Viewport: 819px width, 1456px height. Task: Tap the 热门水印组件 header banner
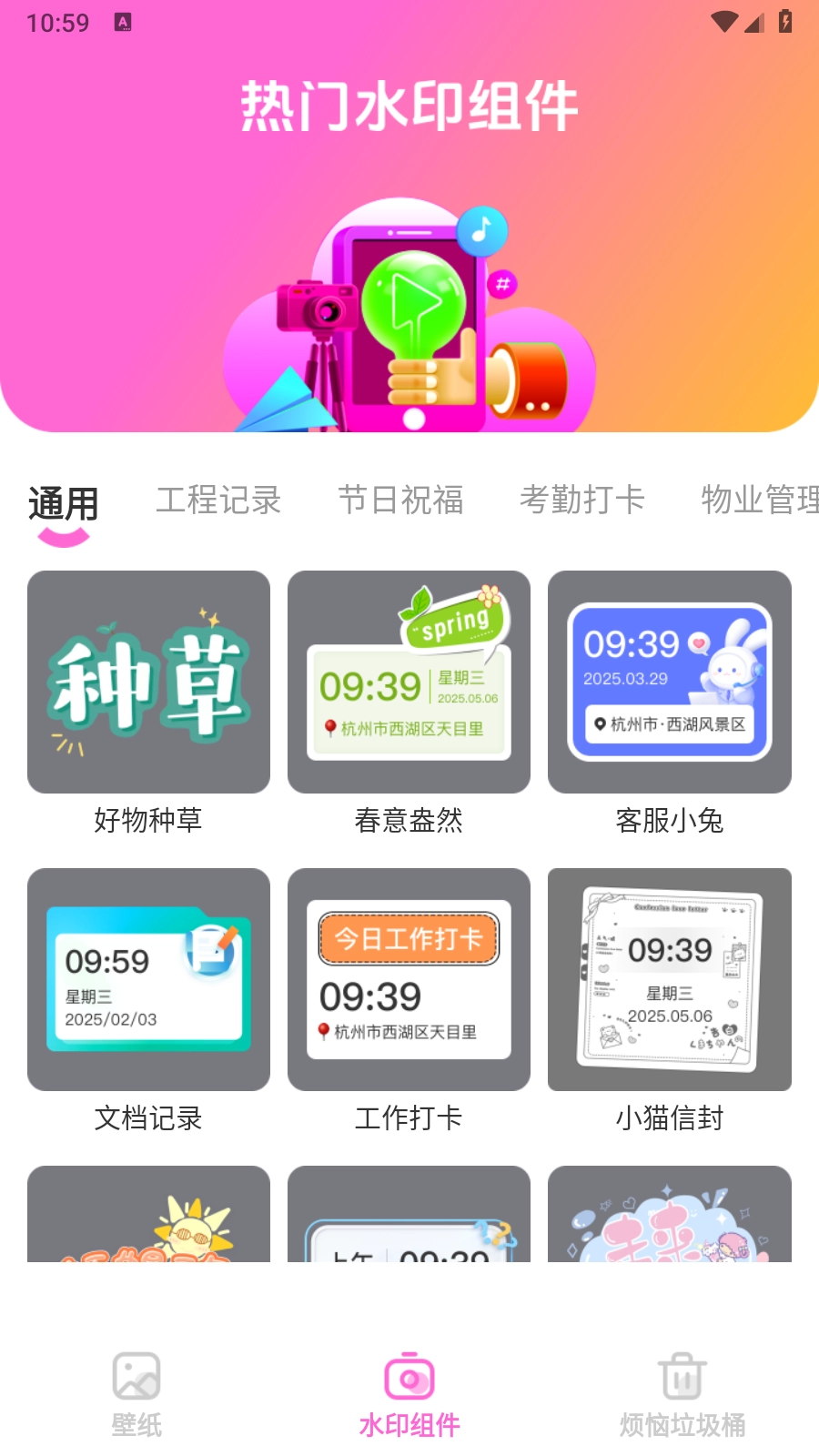(x=409, y=105)
